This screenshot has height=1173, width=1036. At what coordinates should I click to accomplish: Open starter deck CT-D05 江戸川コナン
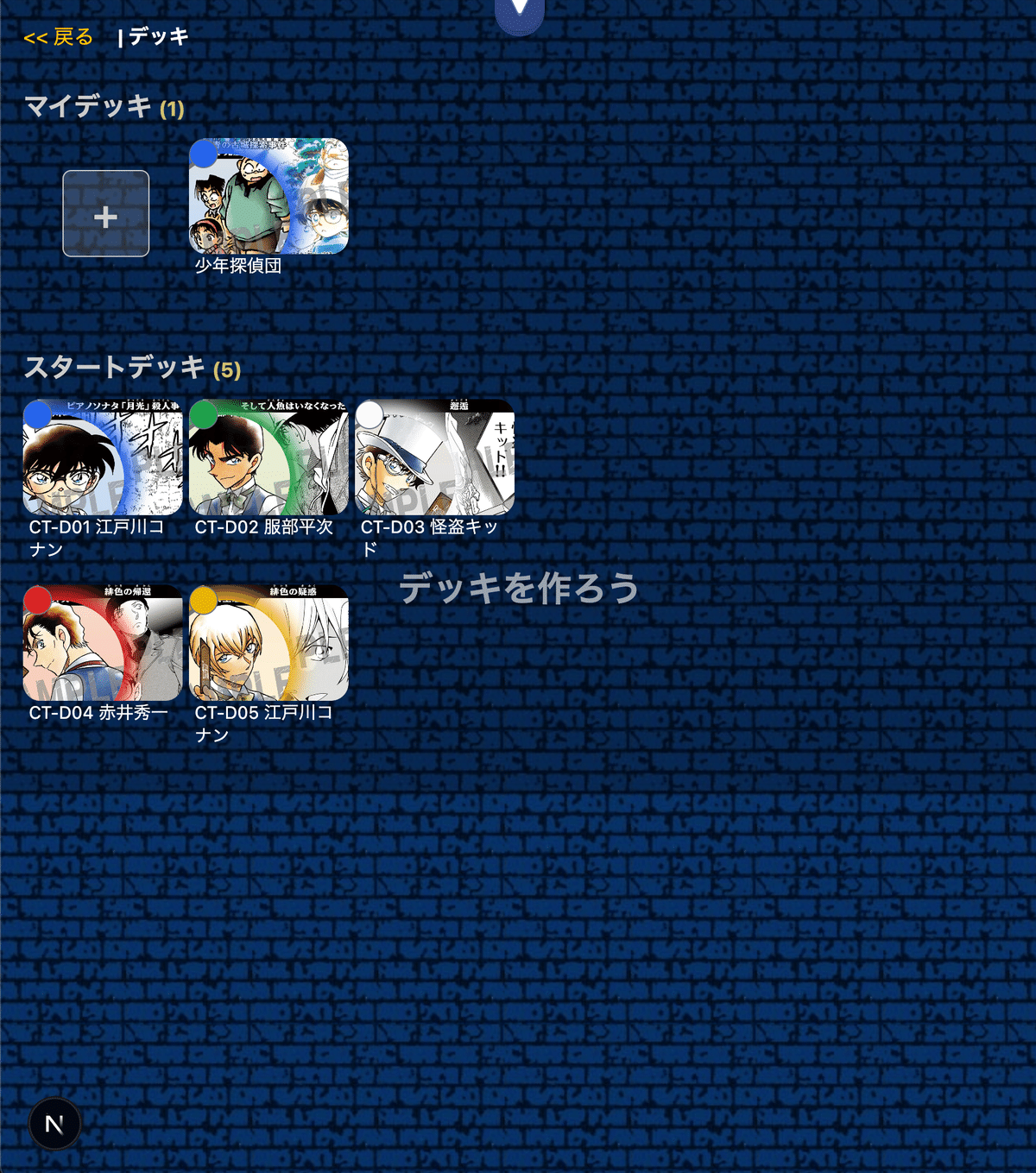268,643
